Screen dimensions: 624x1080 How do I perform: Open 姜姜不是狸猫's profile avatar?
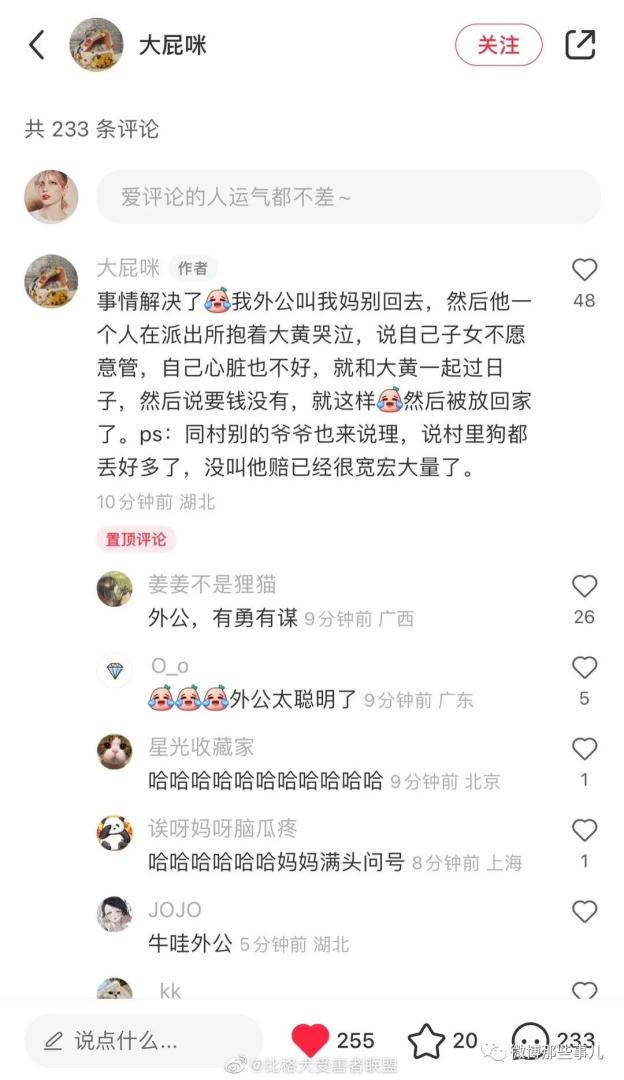click(x=115, y=589)
